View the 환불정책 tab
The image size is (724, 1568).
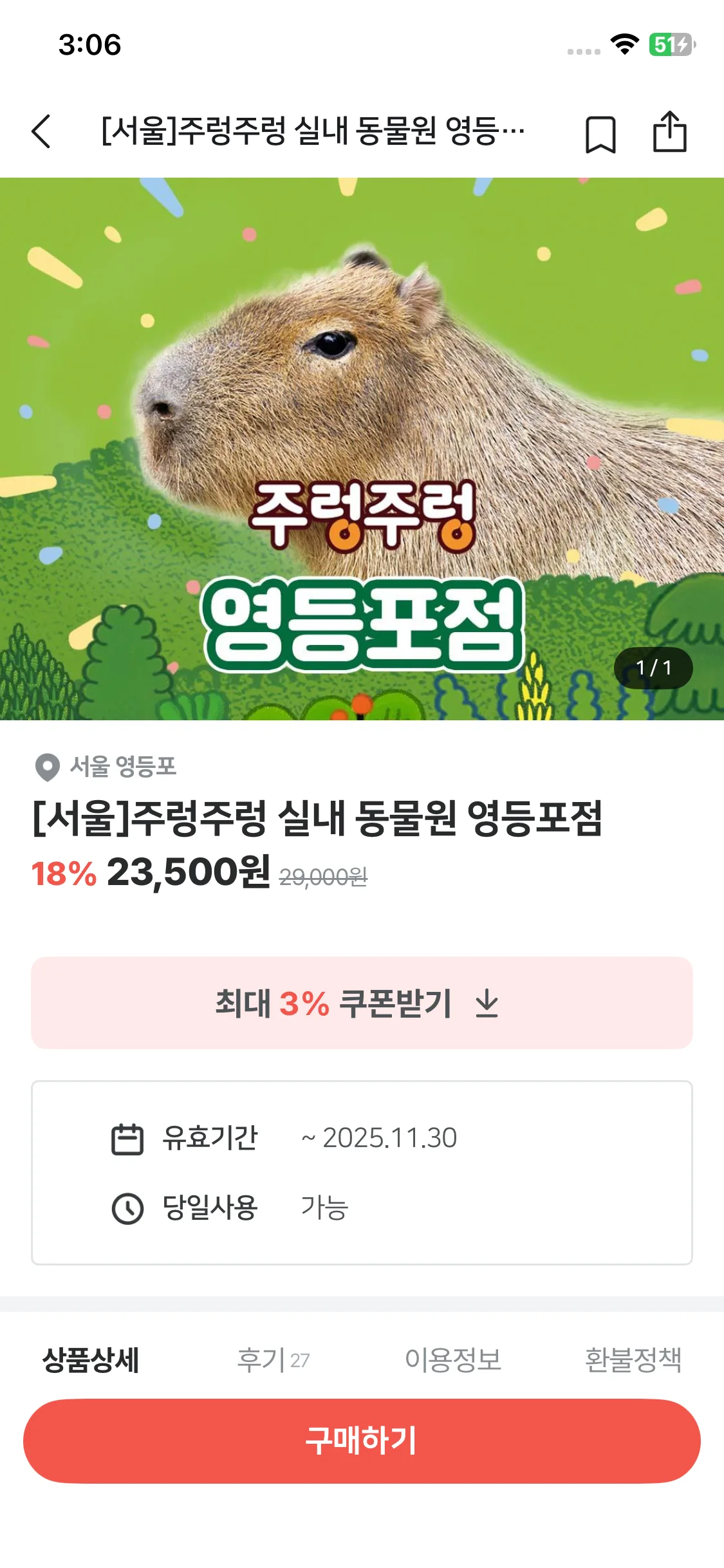tap(633, 1360)
